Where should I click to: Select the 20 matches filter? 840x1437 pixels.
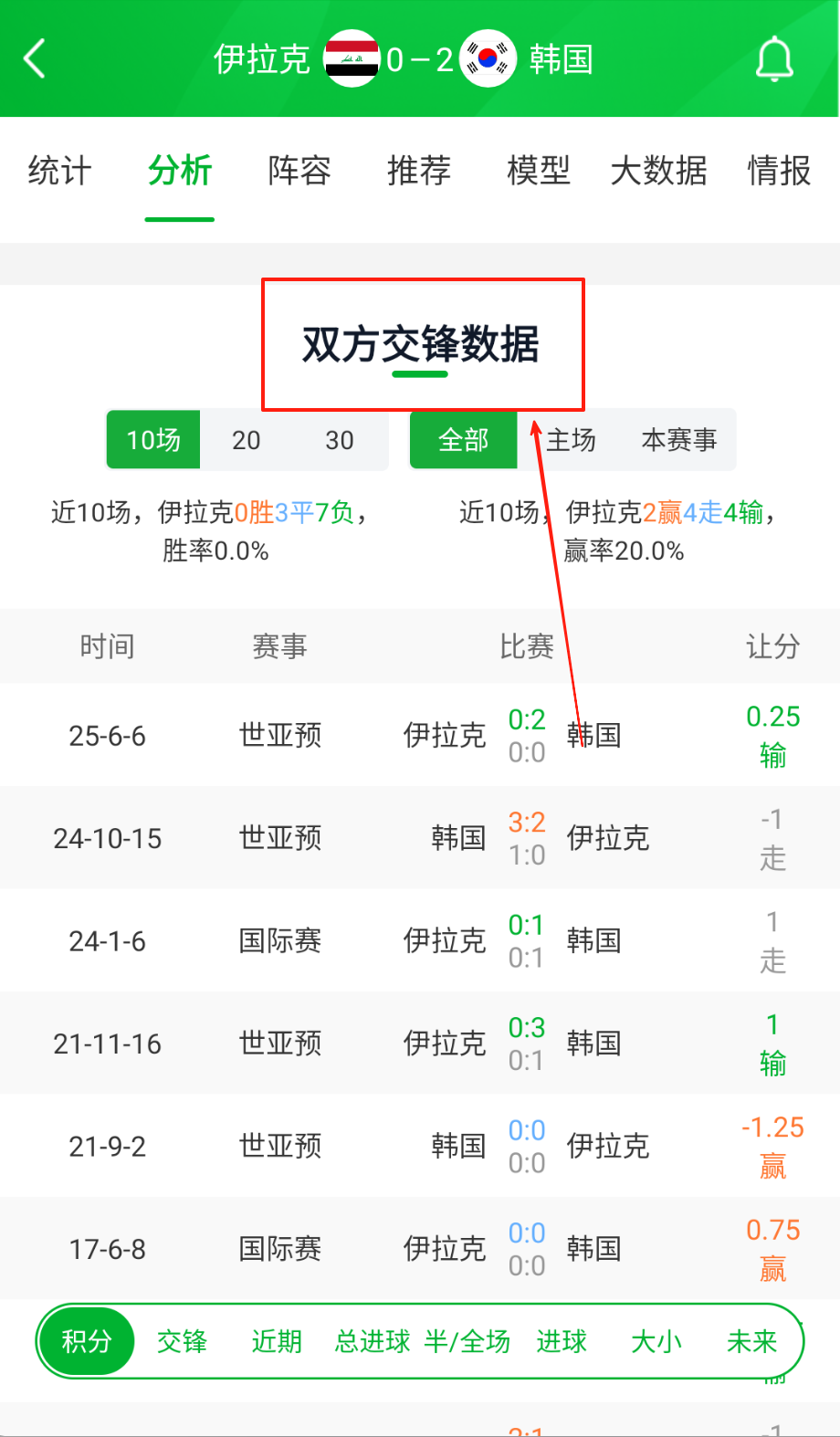[x=247, y=440]
